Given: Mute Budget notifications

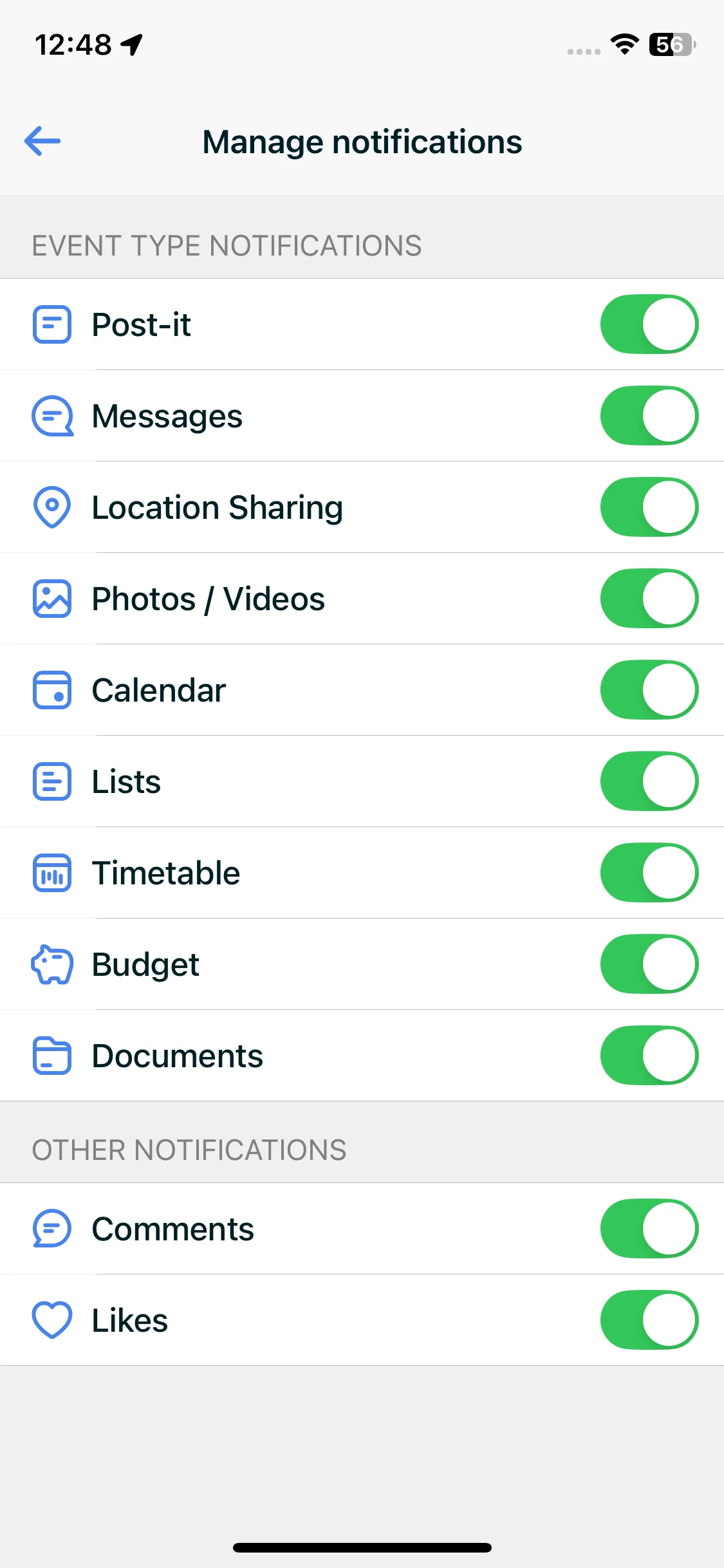Looking at the screenshot, I should click(x=649, y=964).
